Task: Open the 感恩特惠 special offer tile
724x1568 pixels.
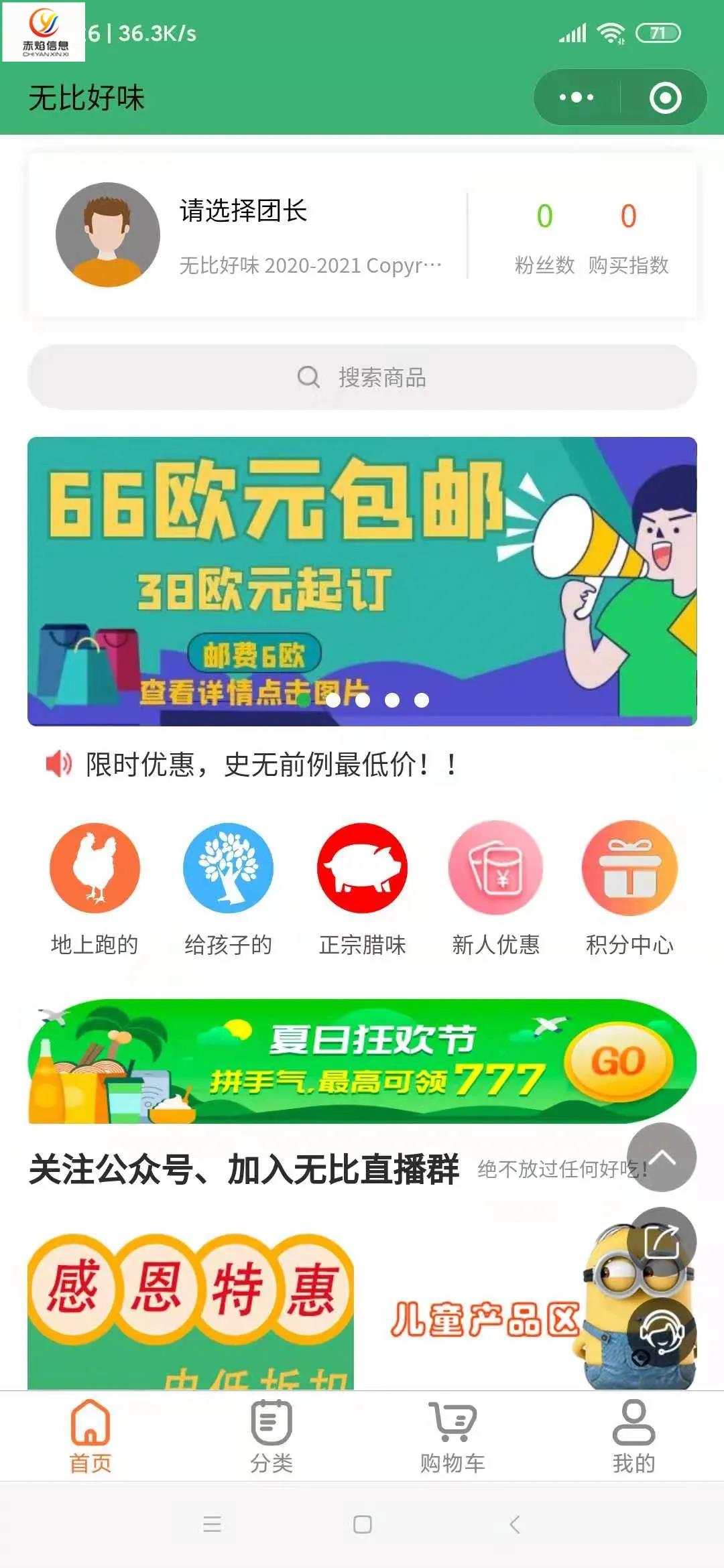Action: (x=190, y=1310)
